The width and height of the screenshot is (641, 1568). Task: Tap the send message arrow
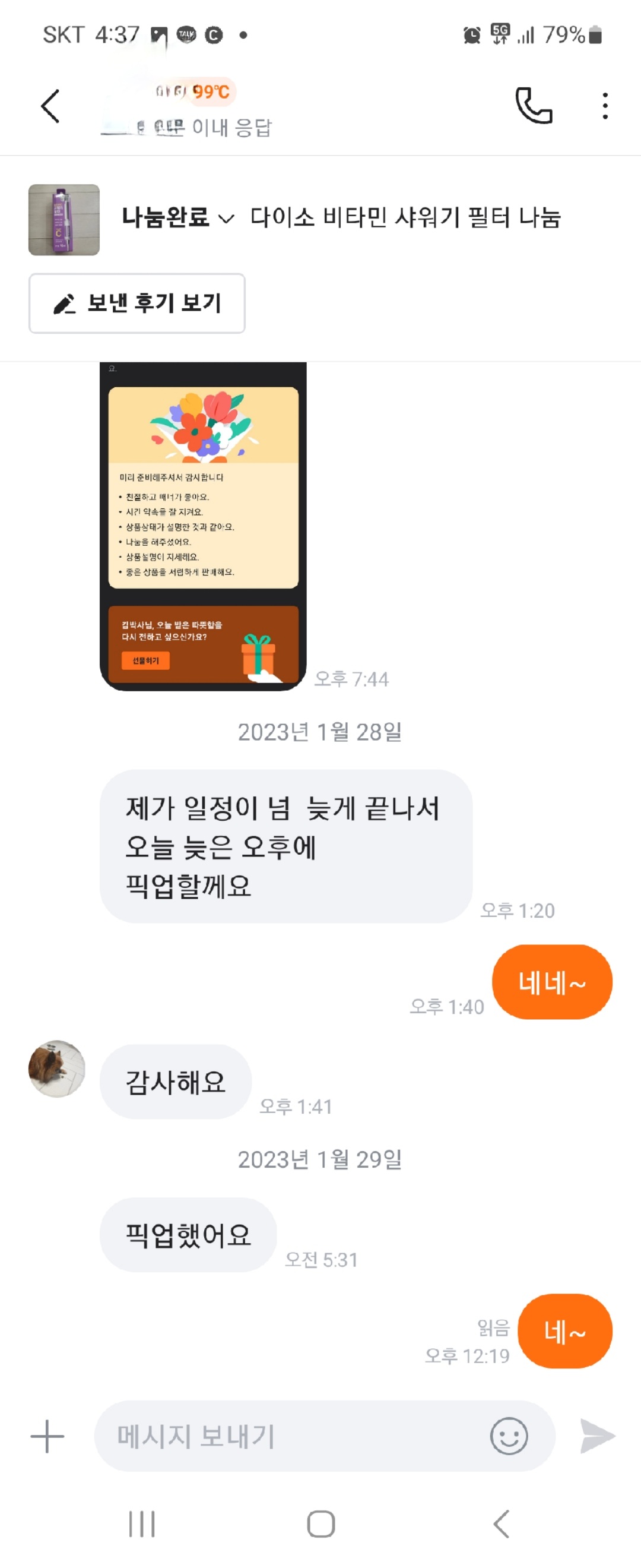(596, 1437)
